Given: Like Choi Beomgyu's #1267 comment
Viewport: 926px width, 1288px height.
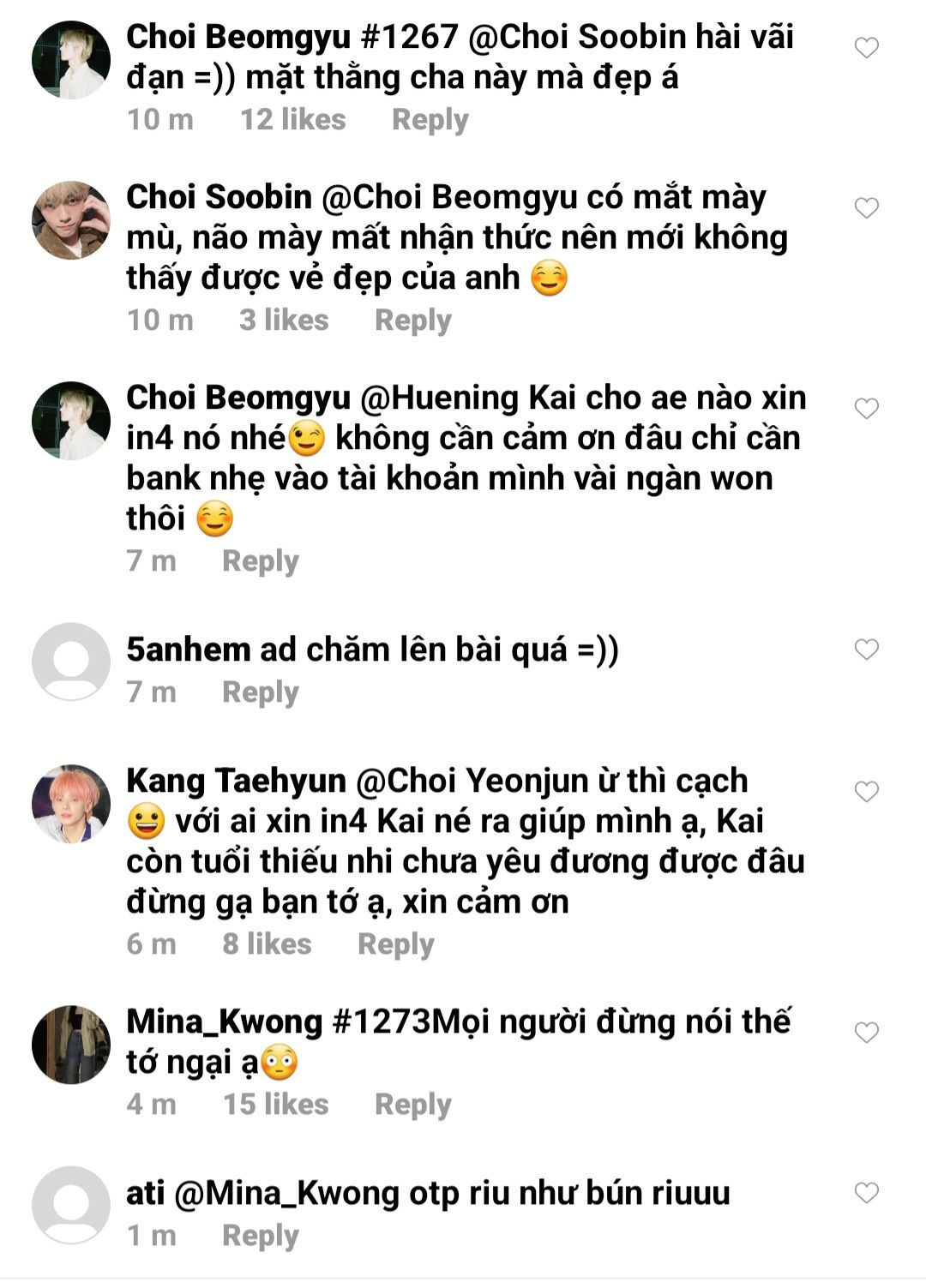Looking at the screenshot, I should click(x=867, y=48).
